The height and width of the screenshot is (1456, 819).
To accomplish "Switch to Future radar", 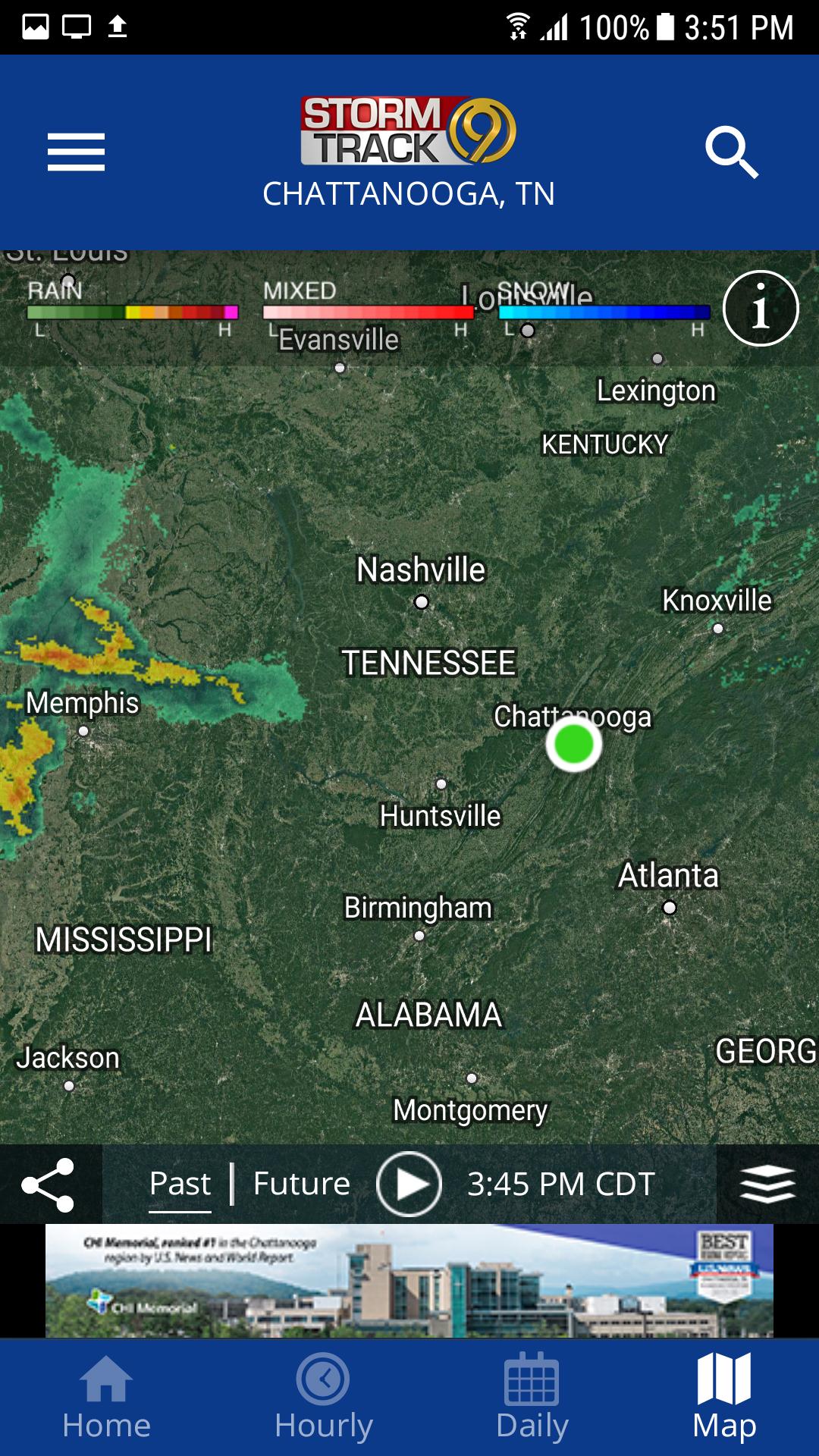I will [302, 1185].
